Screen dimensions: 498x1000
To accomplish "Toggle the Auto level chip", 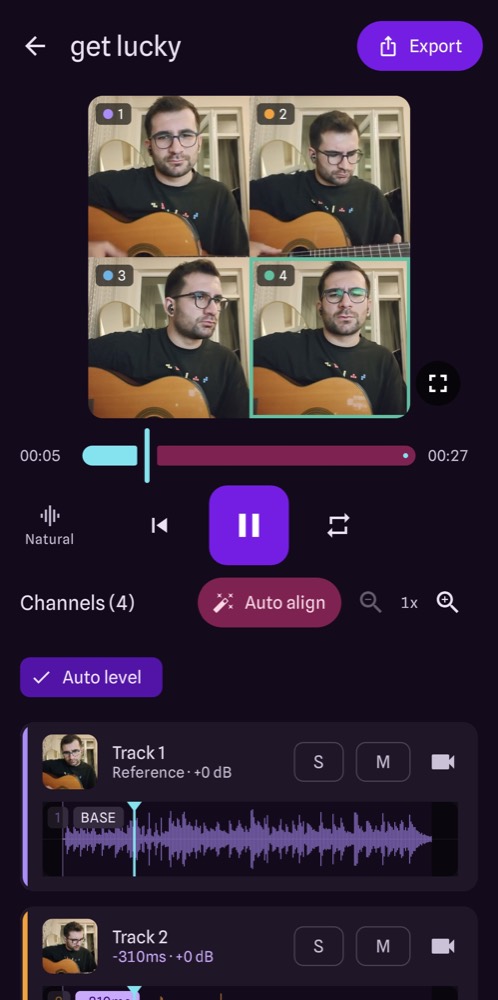I will coord(91,677).
